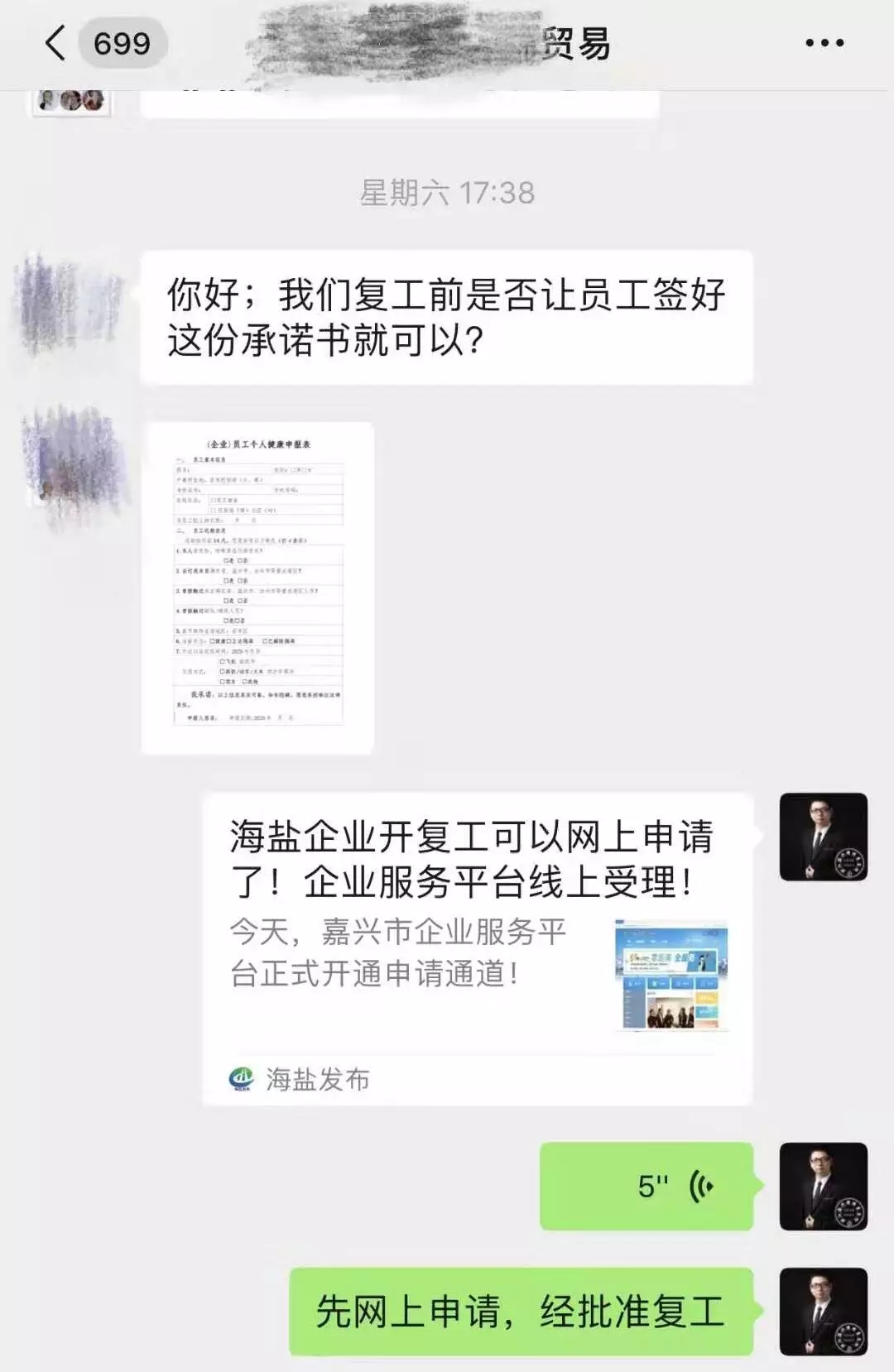Play the 5-second voice message

(x=646, y=1186)
